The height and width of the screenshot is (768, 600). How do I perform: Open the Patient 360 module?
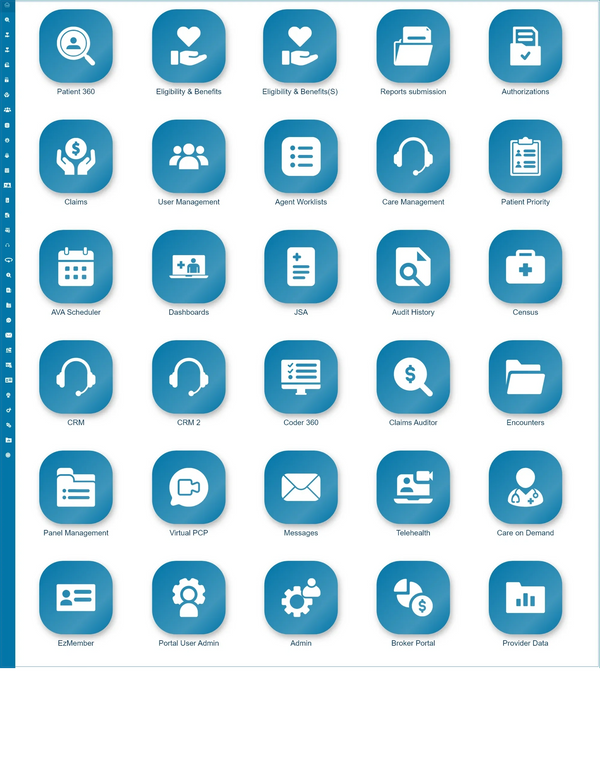point(76,47)
